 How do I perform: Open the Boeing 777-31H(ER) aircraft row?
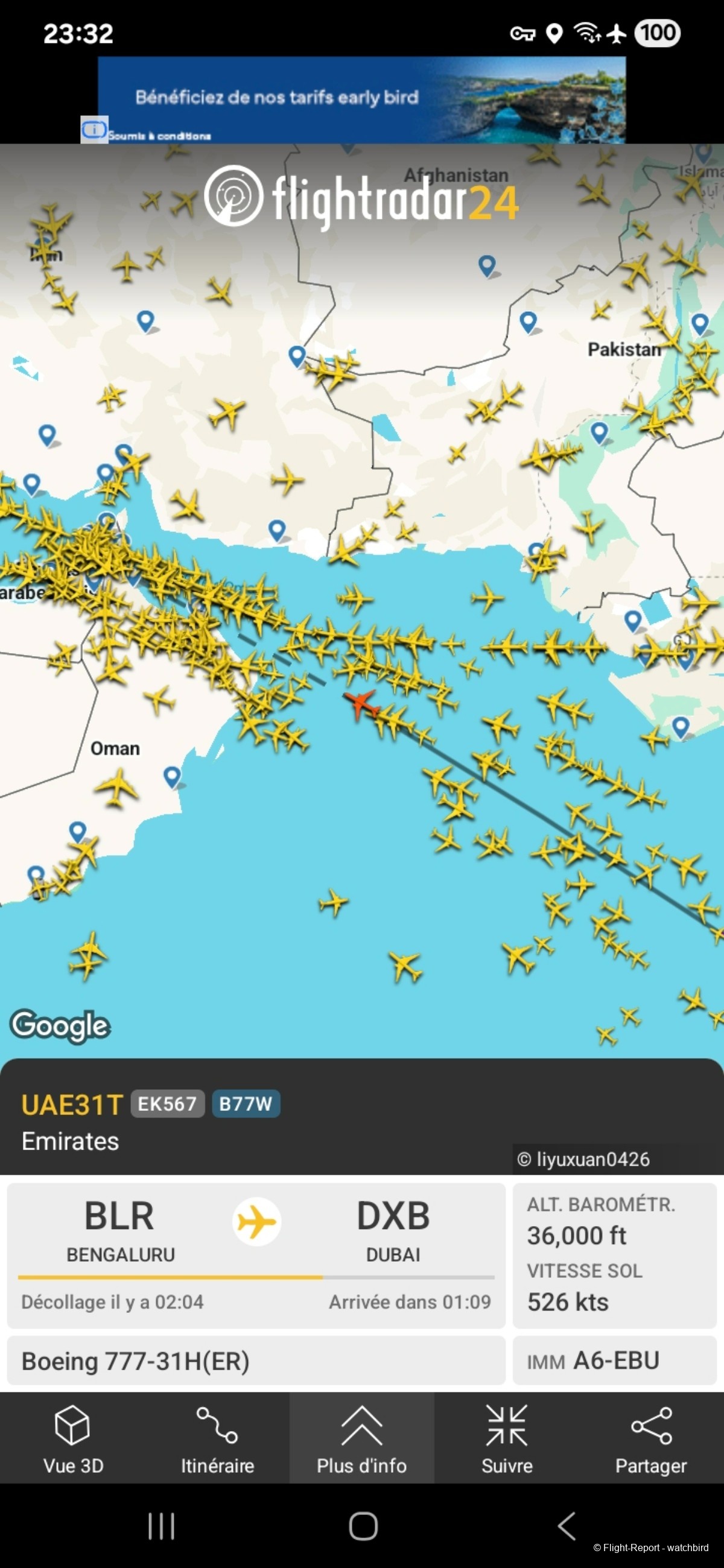(256, 1361)
